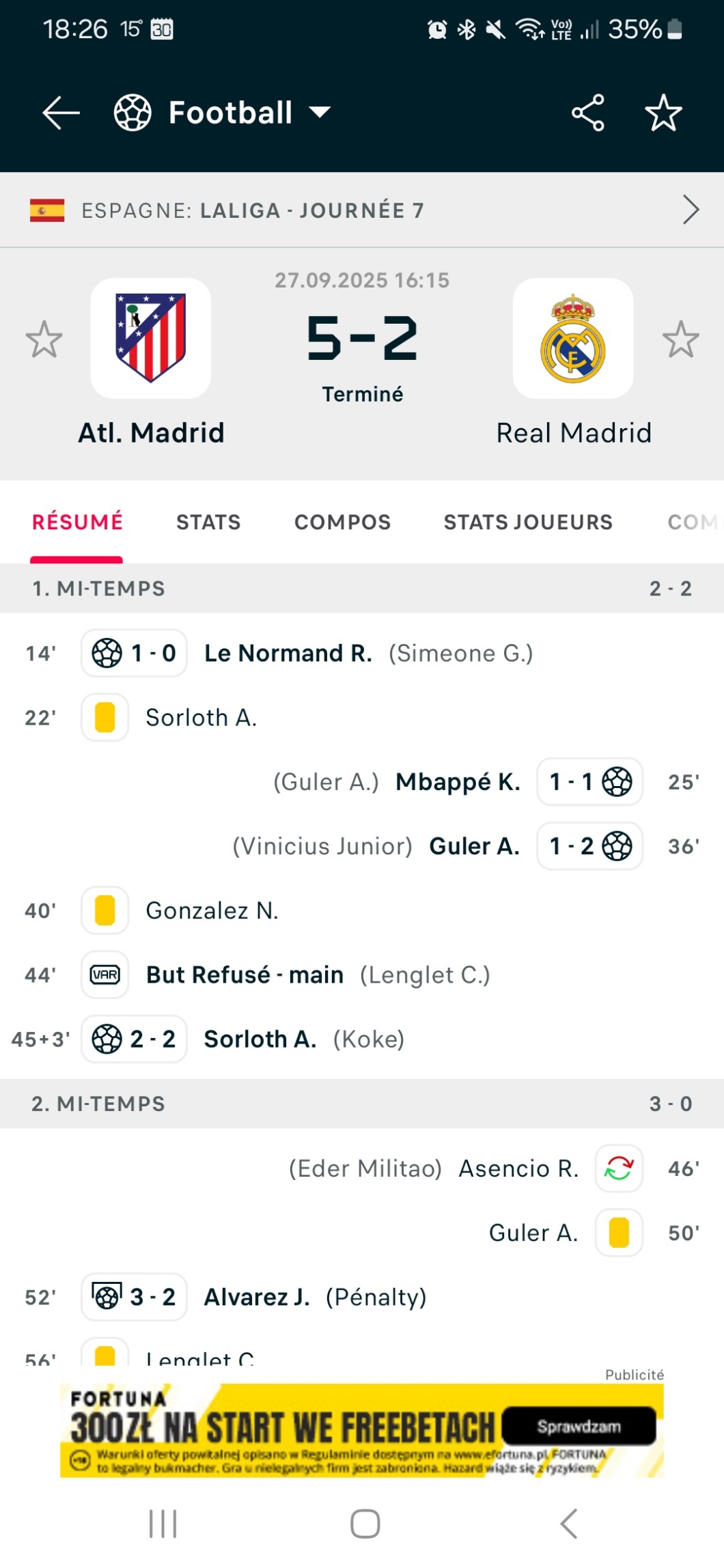This screenshot has height=1568, width=724.
Task: Favorite Atl. Madrid with its star
Action: point(44,339)
